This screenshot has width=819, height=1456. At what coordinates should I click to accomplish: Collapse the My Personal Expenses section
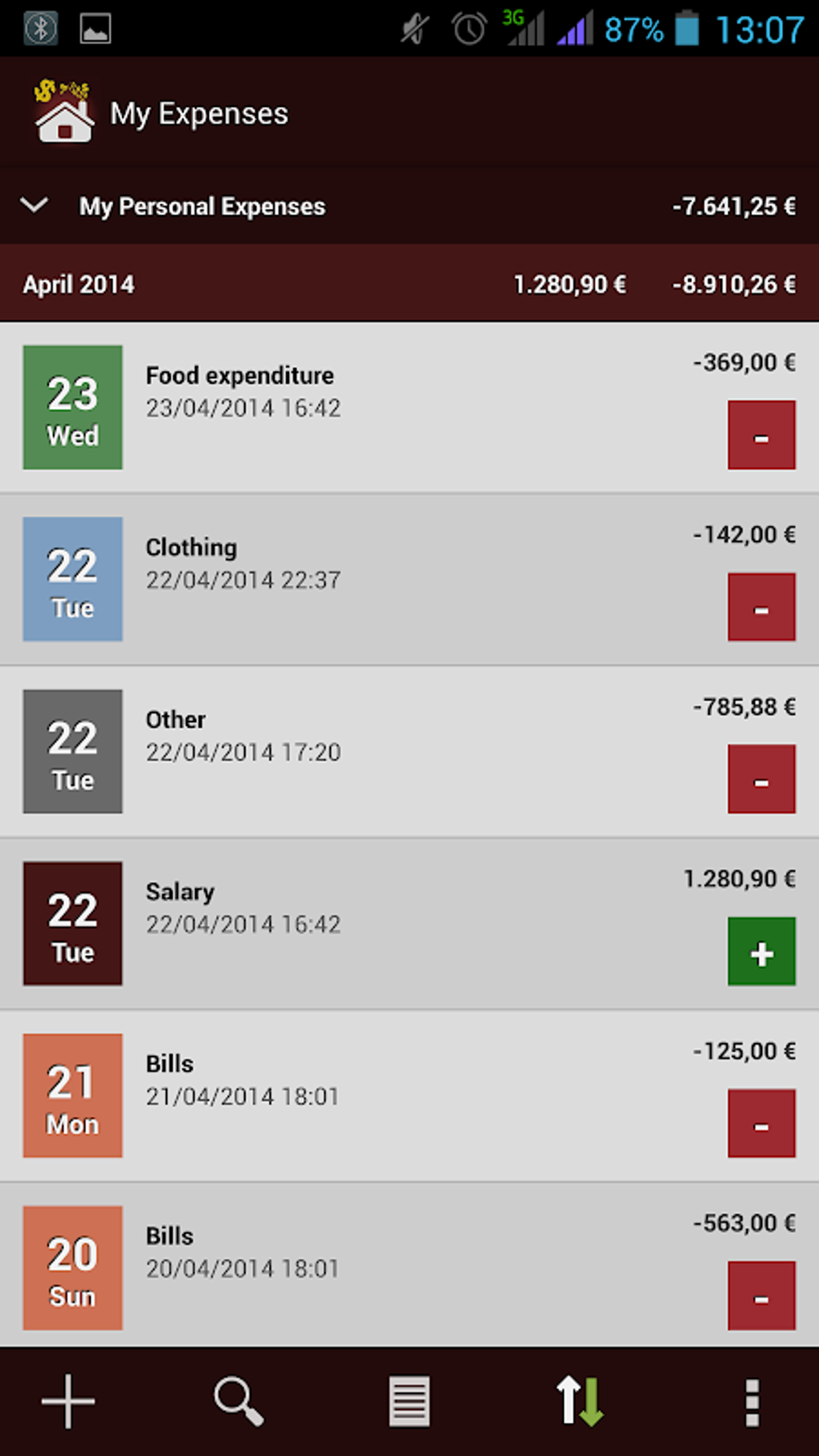click(33, 206)
